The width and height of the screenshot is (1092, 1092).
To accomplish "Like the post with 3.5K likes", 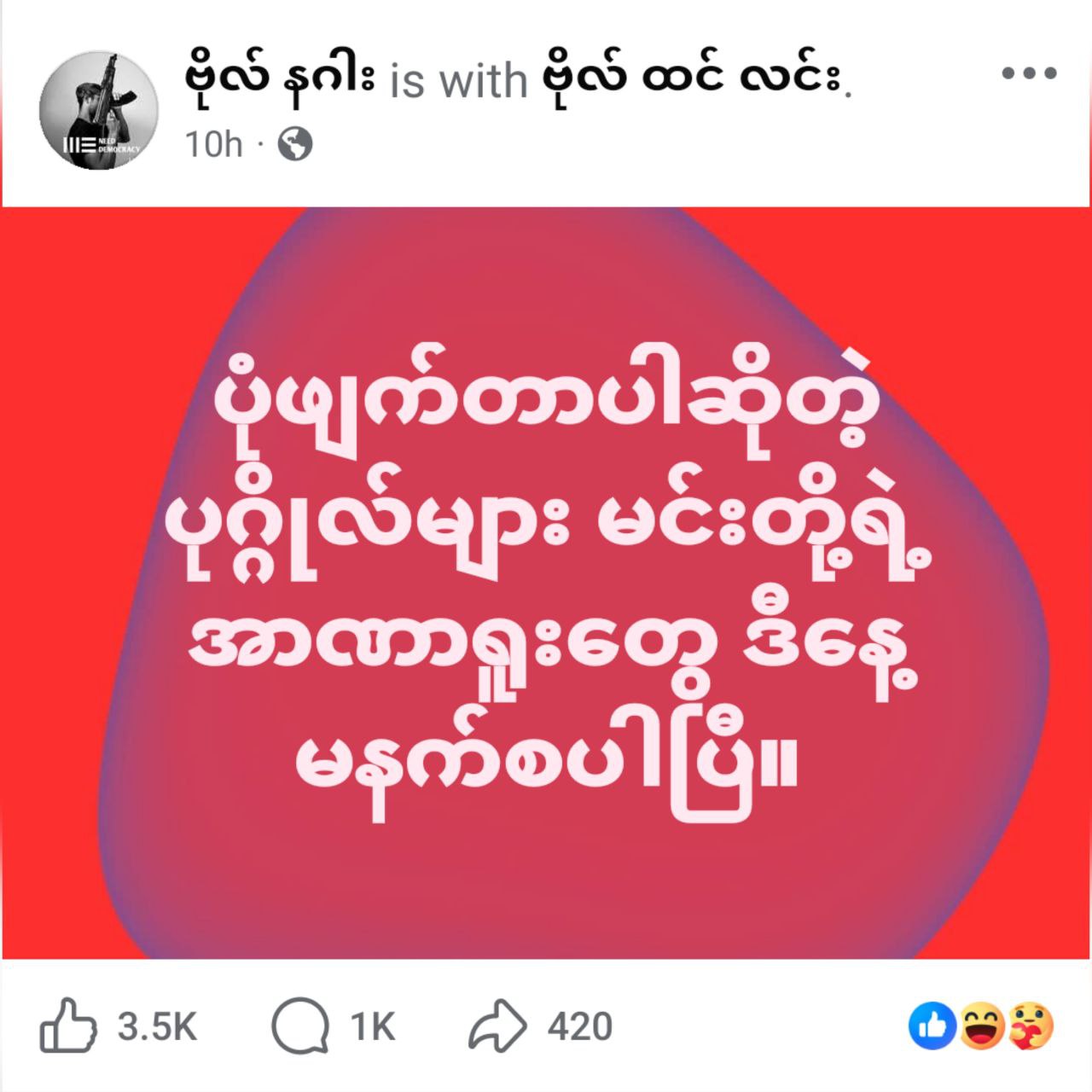I will 68,1025.
